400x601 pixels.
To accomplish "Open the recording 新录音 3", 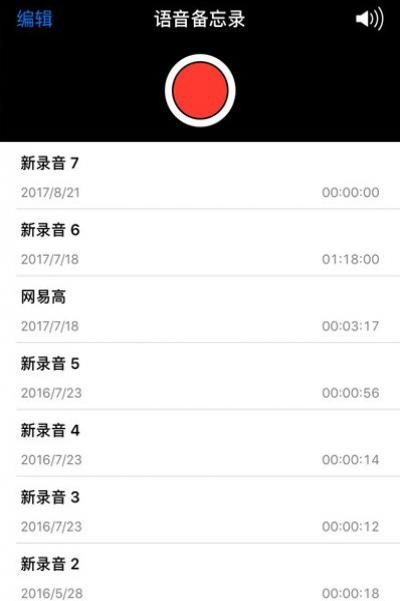I will [x=200, y=509].
